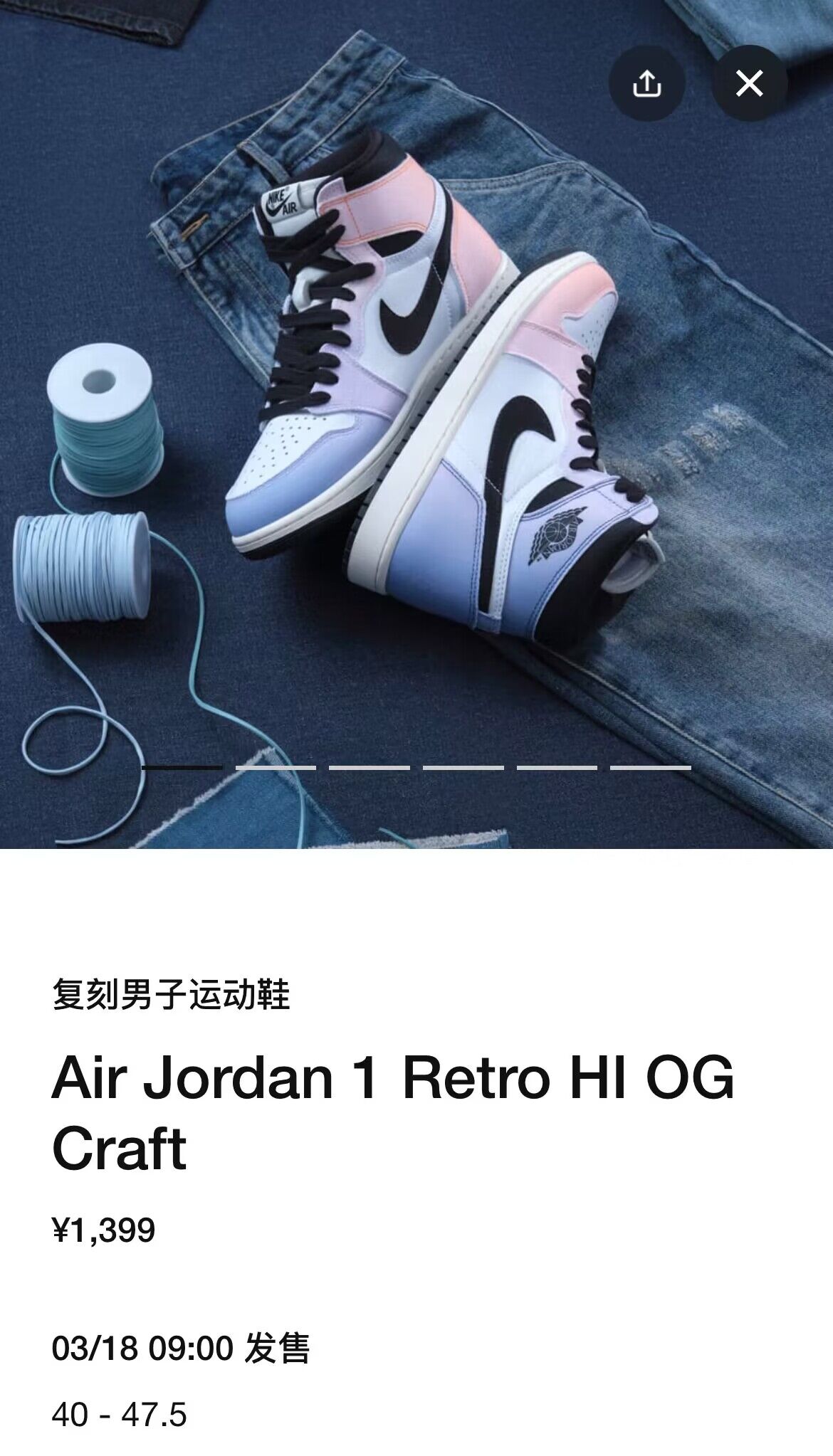
Task: Jump to the second product image indicator
Action: 276,768
